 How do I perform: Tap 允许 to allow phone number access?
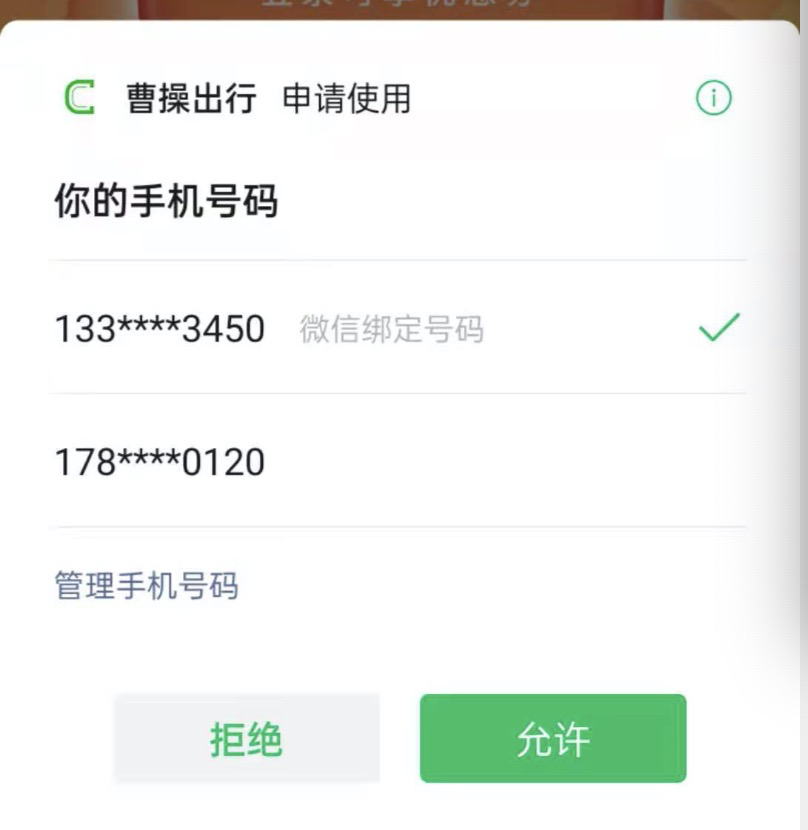[553, 739]
